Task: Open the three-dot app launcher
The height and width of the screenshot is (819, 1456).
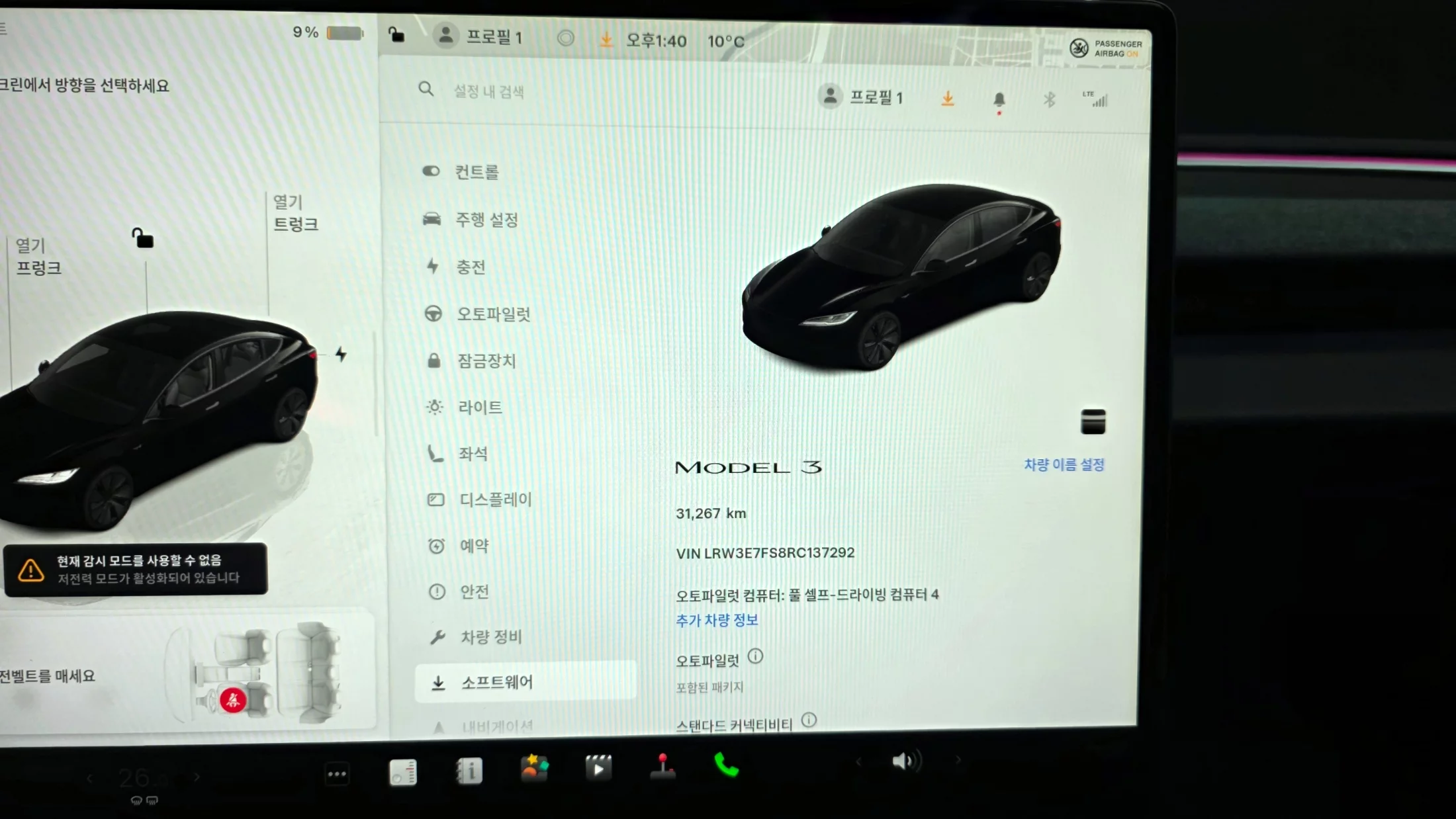Action: (x=337, y=773)
